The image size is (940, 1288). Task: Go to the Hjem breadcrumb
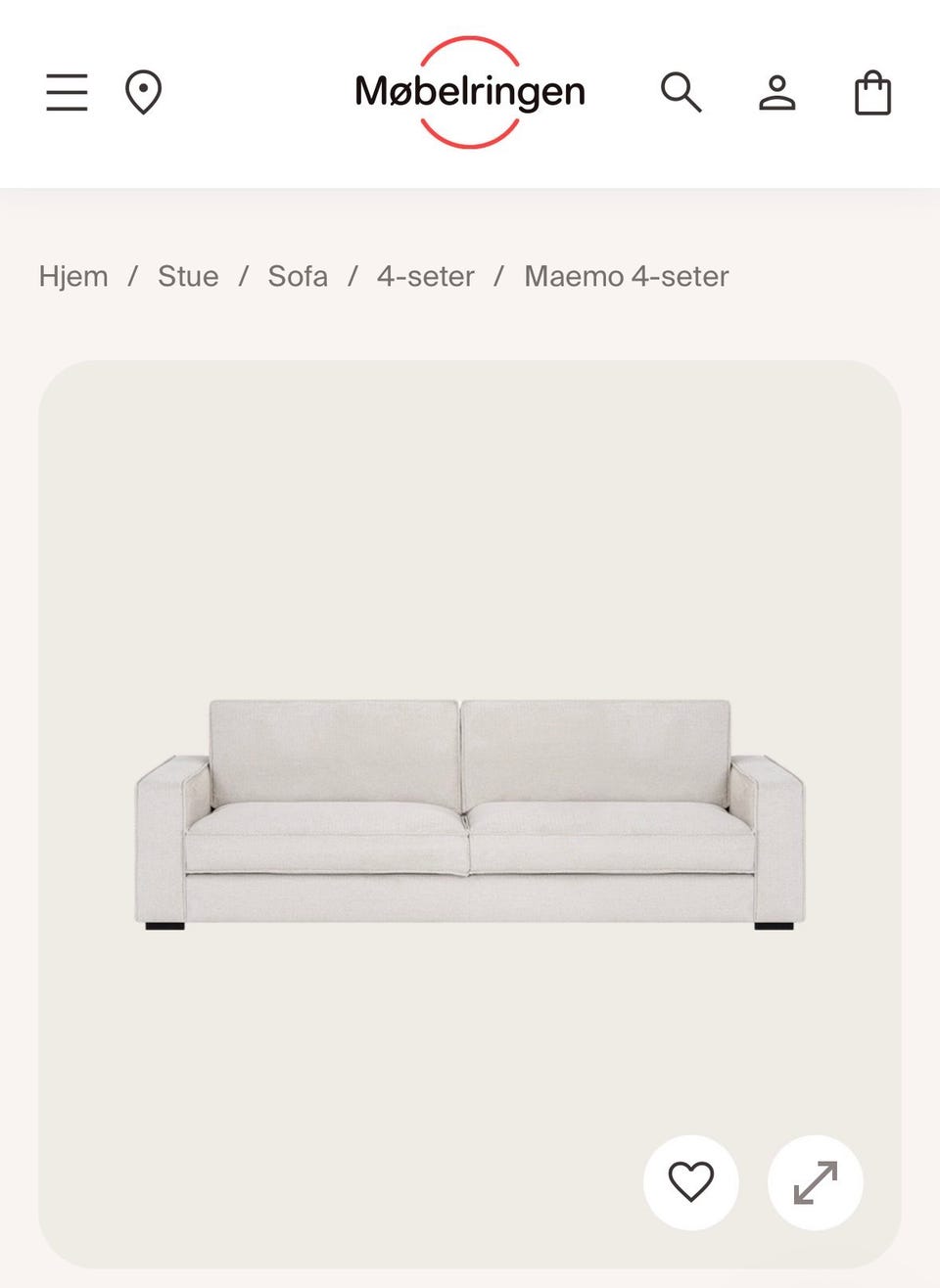click(x=73, y=276)
